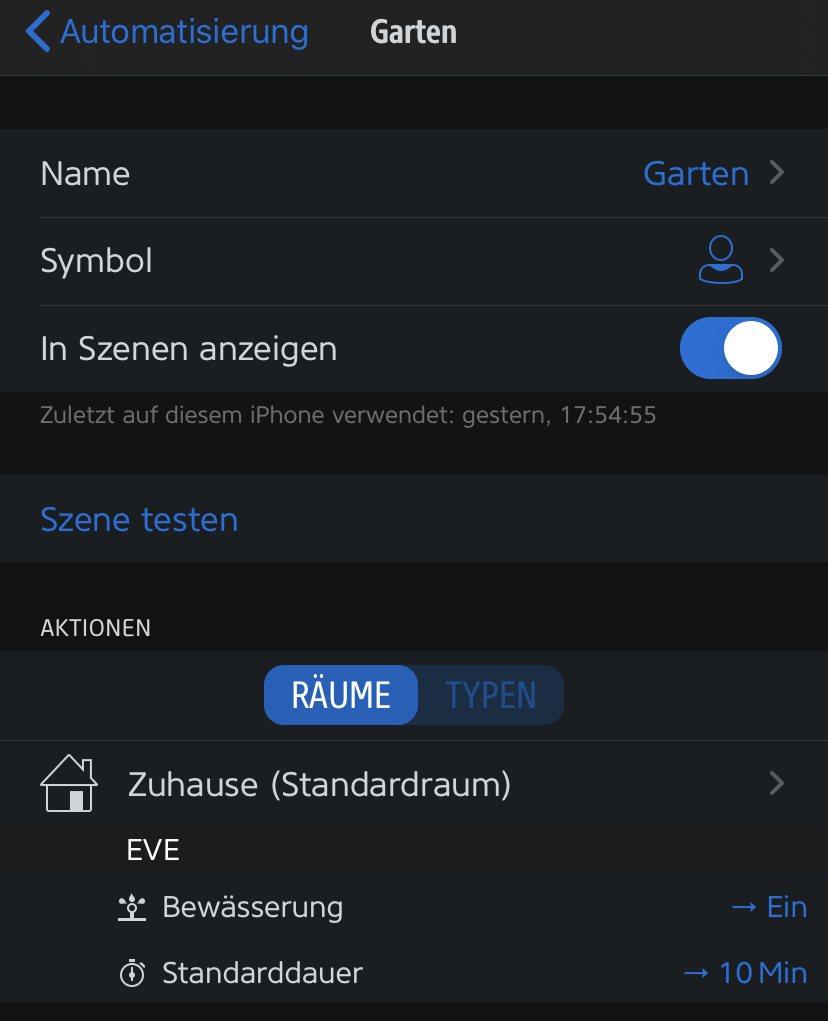Viewport: 828px width, 1021px height.
Task: Go back to Automatisierung
Action: point(167,32)
